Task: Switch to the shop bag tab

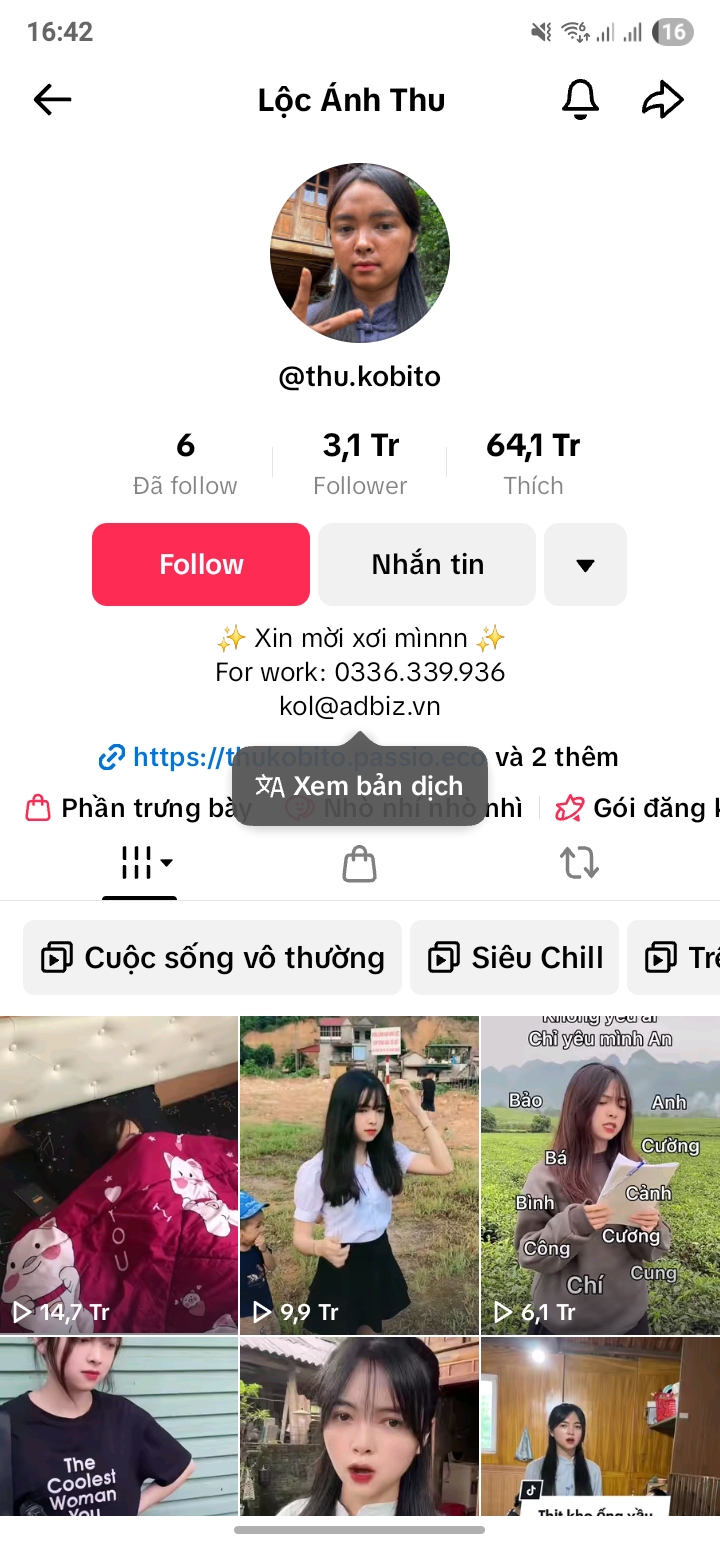Action: (x=359, y=863)
